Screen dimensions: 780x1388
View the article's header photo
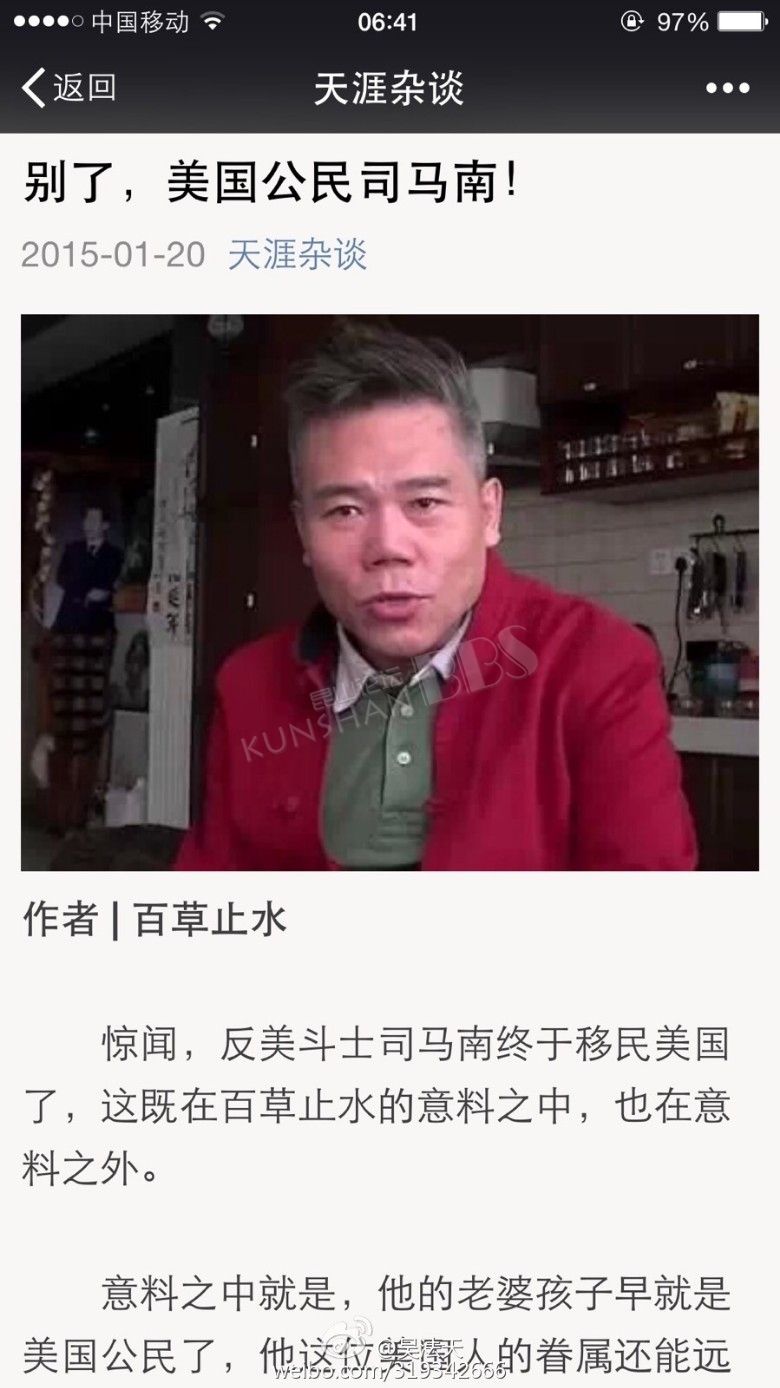[390, 592]
